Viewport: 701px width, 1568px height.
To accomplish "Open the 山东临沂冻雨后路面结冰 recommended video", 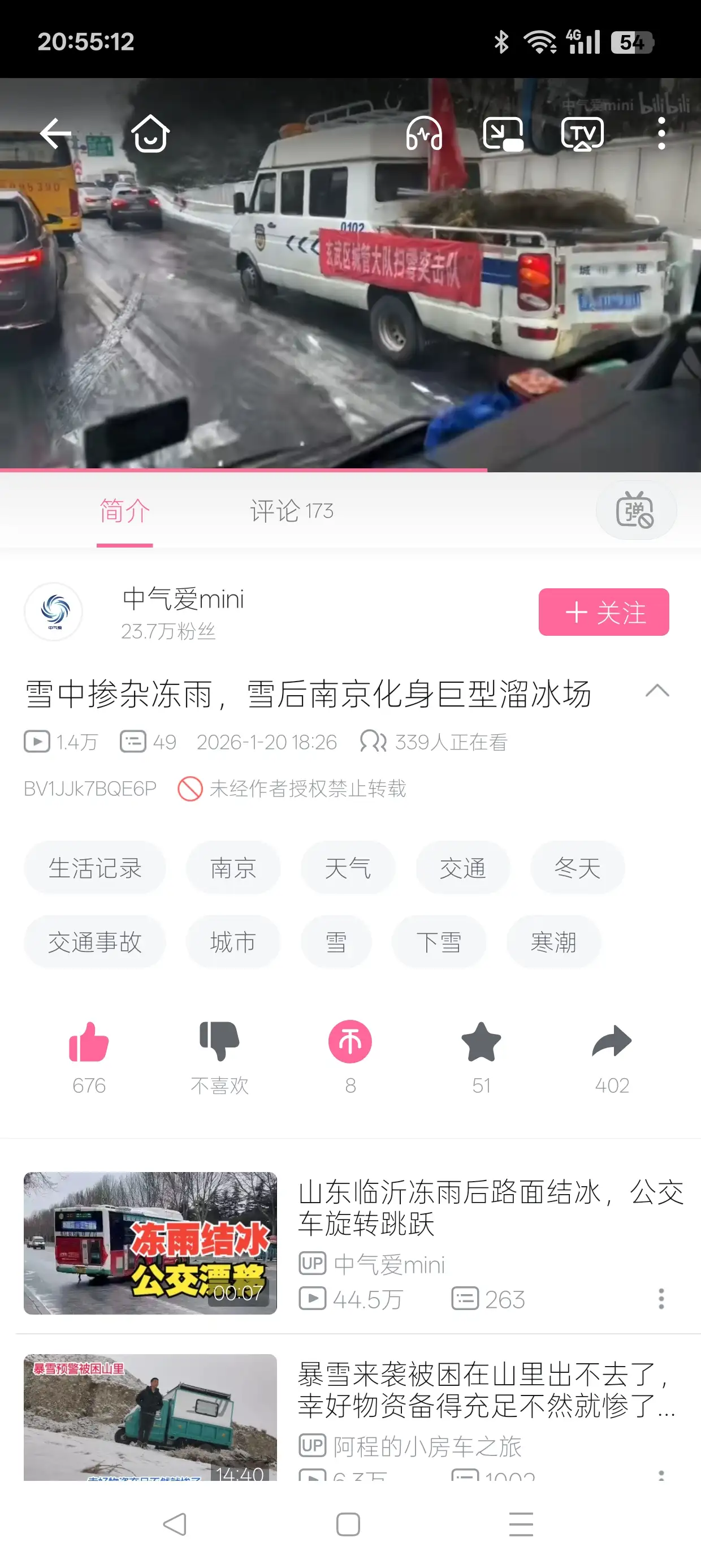I will tap(490, 1208).
